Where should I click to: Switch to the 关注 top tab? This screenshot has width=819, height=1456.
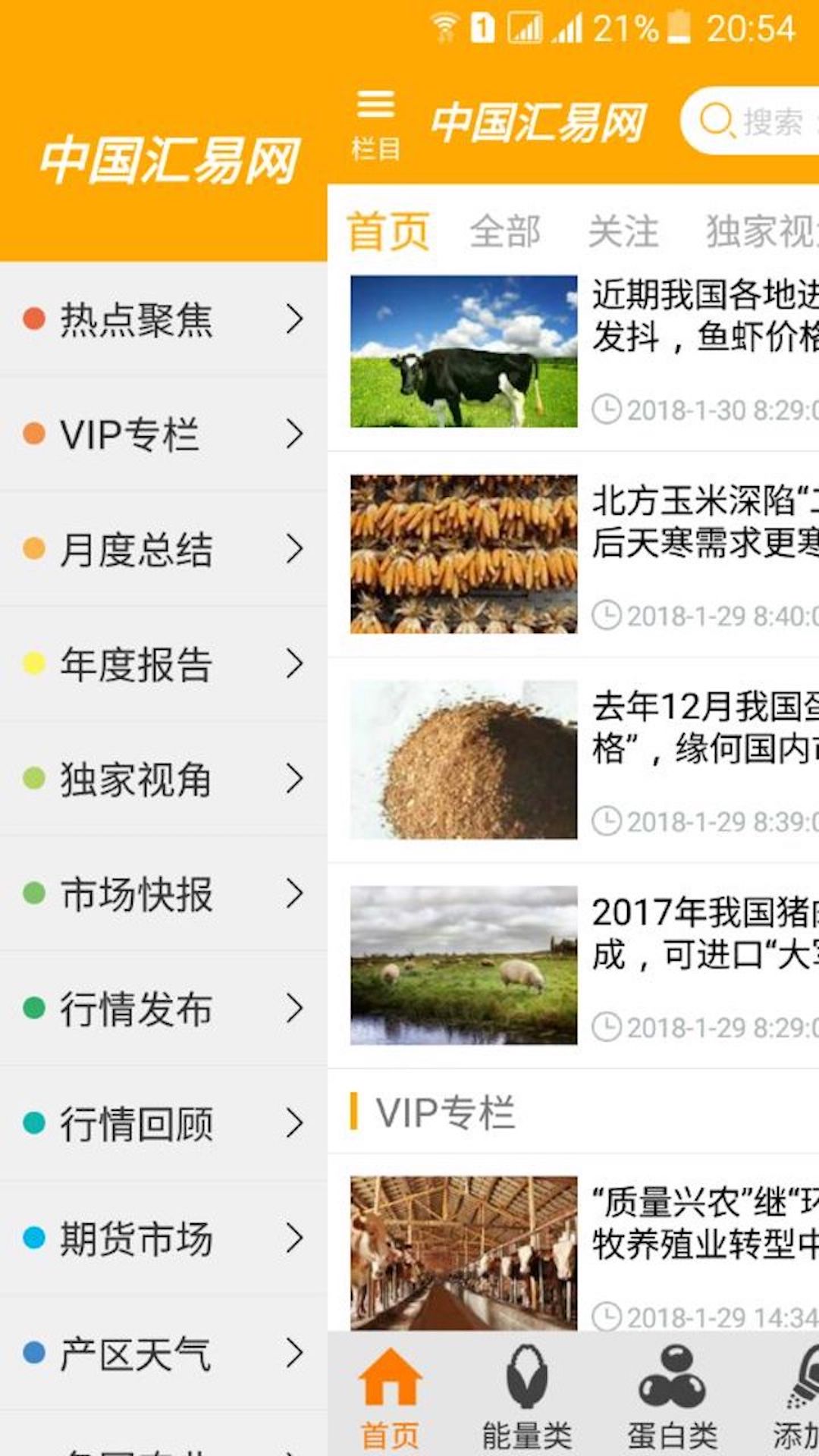coord(623,231)
